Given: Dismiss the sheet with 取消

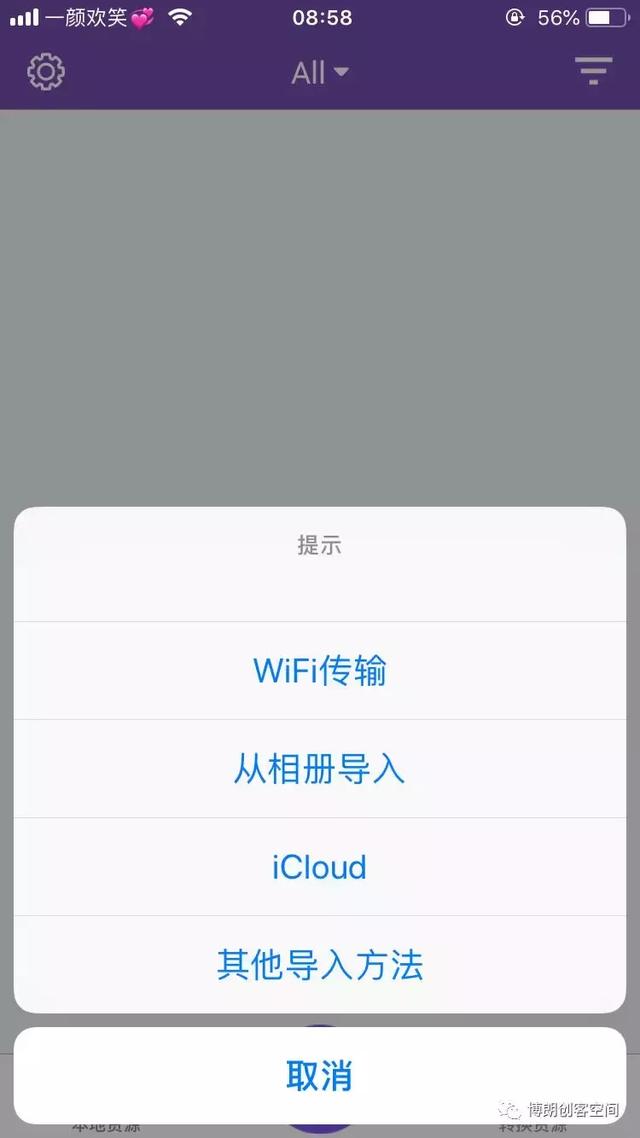Looking at the screenshot, I should pos(320,1076).
